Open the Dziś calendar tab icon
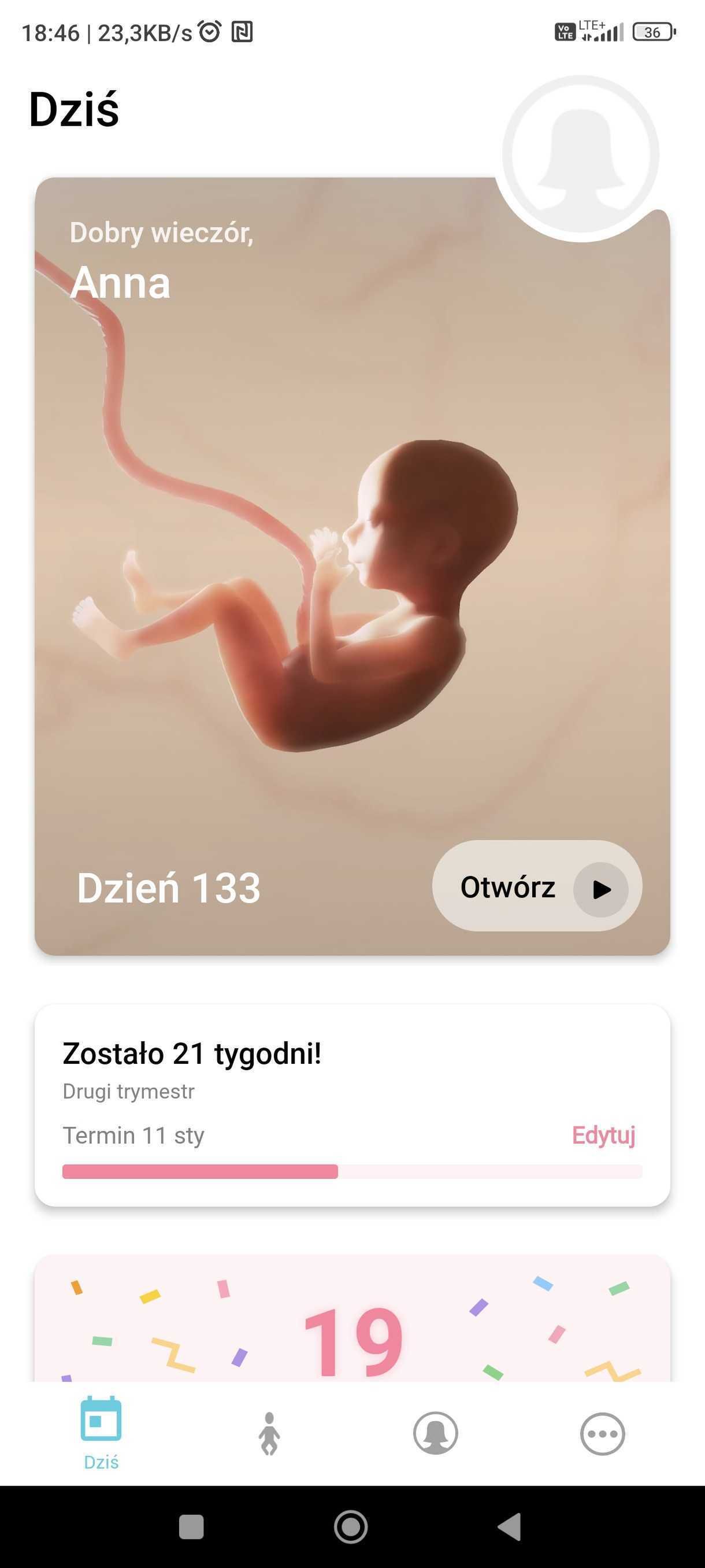This screenshot has width=705, height=1568. (102, 1421)
